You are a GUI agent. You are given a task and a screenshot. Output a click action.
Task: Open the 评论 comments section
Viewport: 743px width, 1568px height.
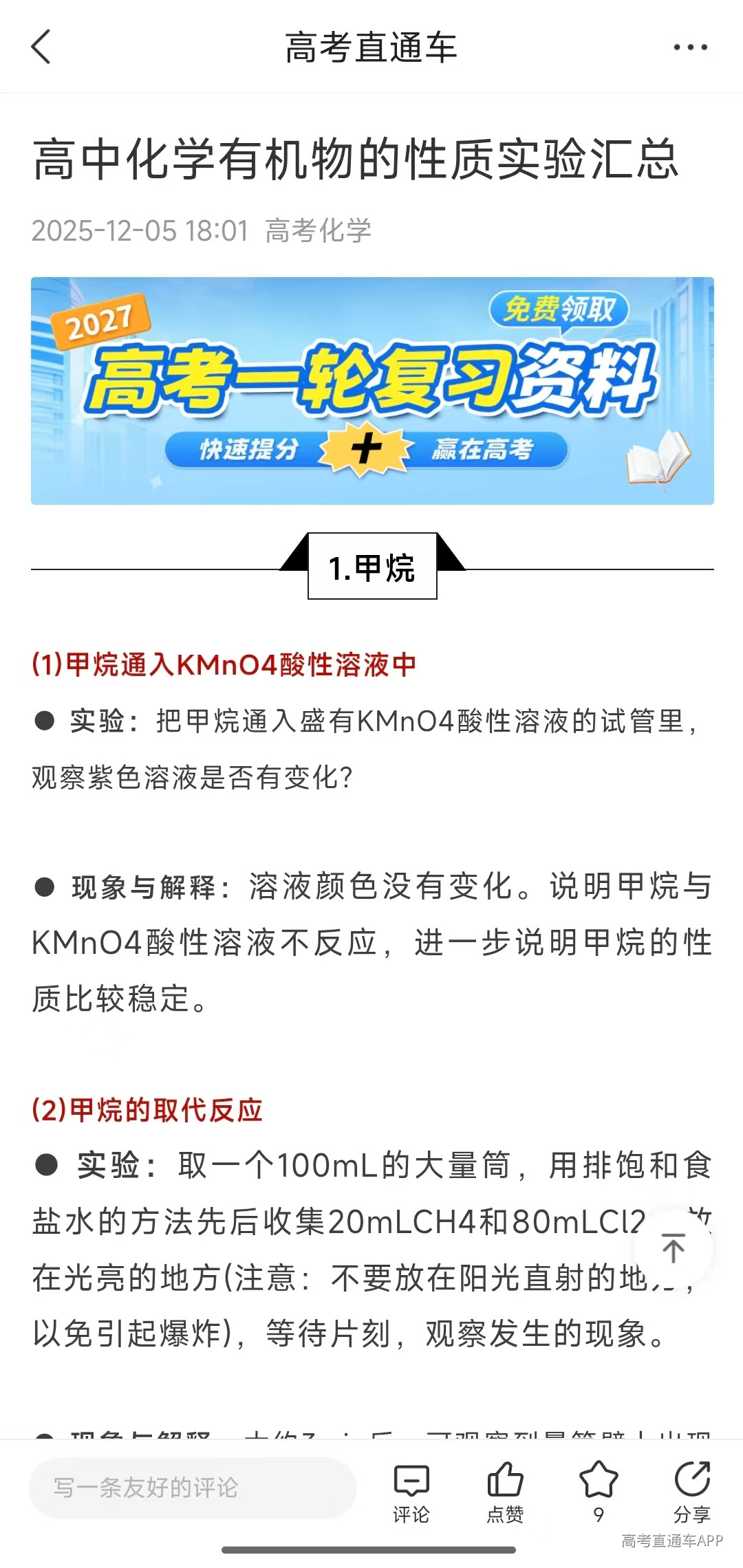[411, 1494]
